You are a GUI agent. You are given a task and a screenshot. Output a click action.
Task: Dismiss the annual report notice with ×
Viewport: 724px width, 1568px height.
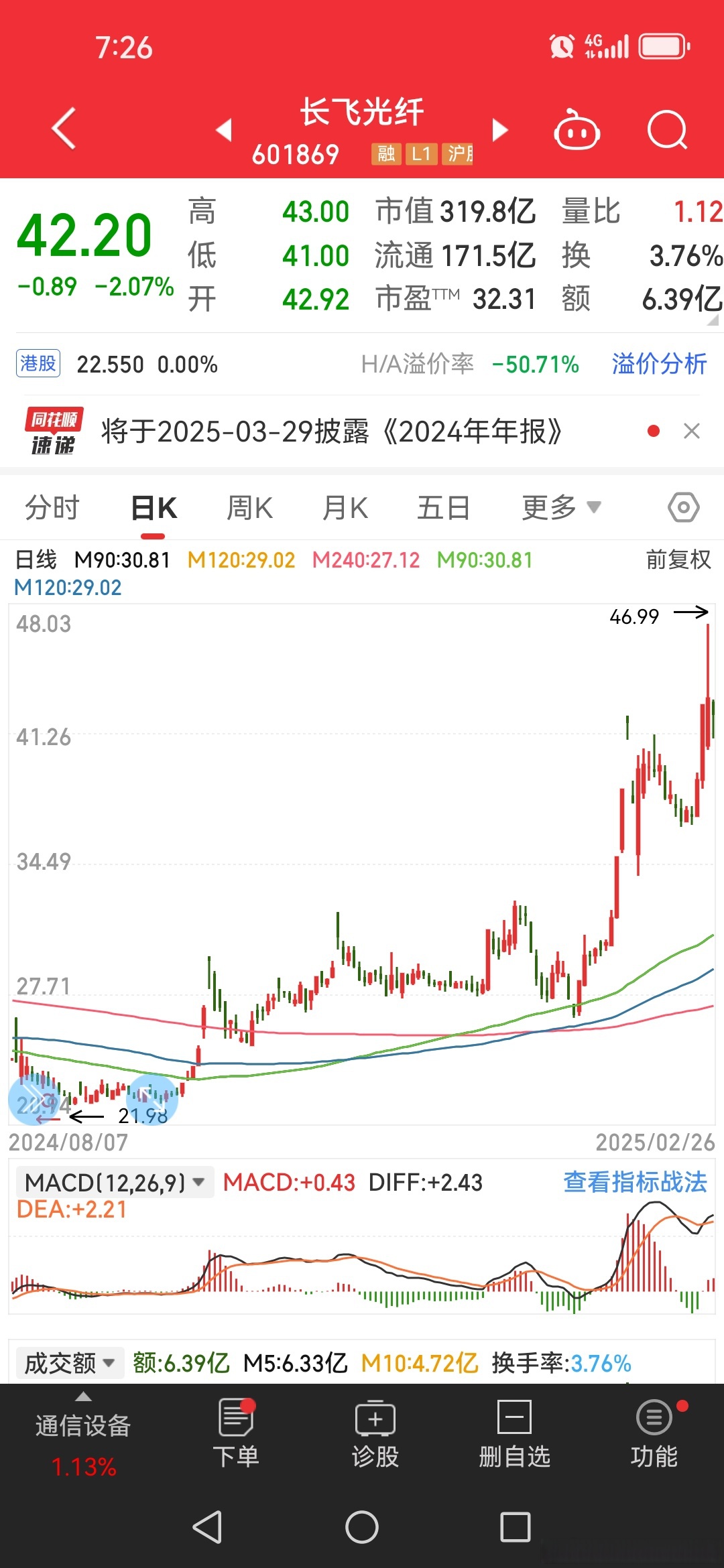pyautogui.click(x=691, y=431)
